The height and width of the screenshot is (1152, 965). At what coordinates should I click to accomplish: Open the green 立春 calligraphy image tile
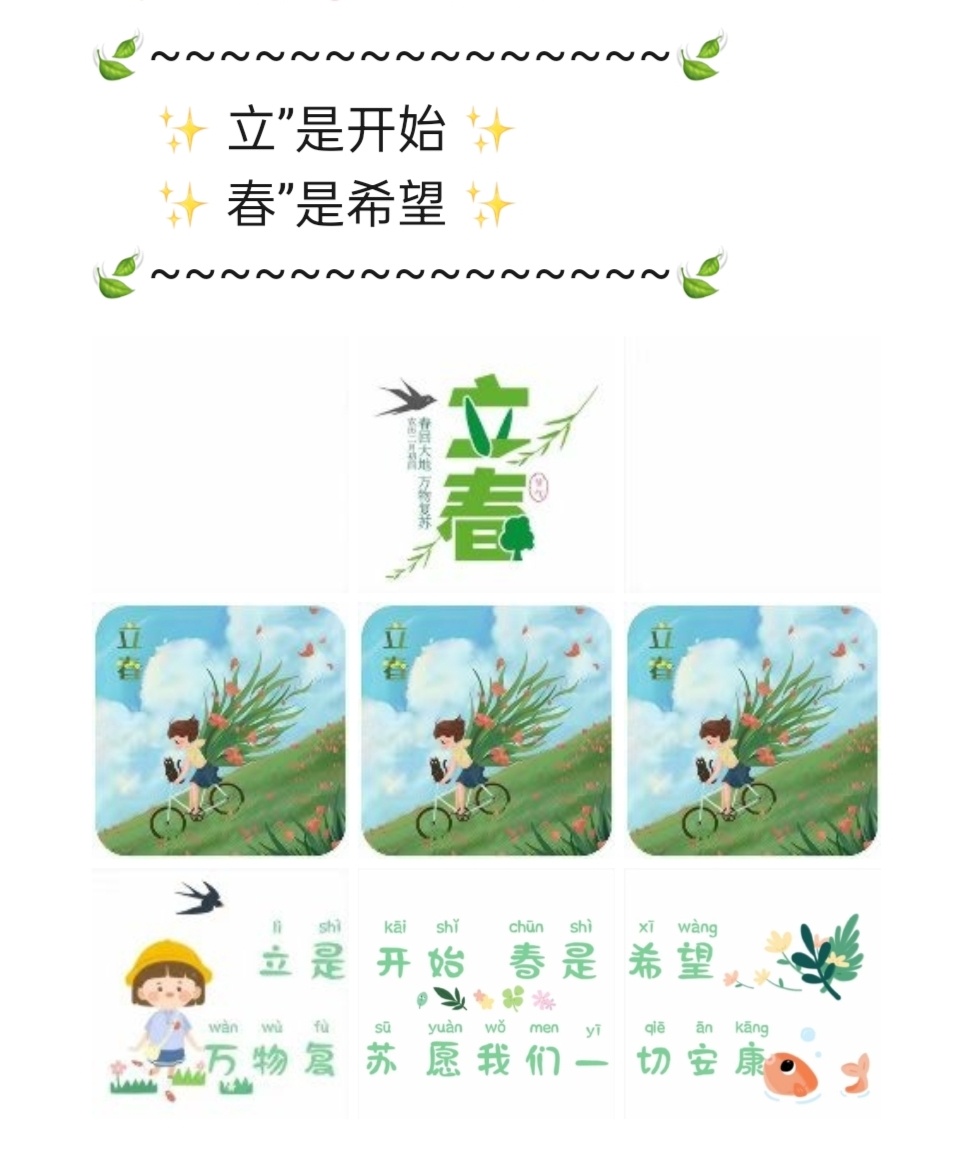(x=486, y=464)
